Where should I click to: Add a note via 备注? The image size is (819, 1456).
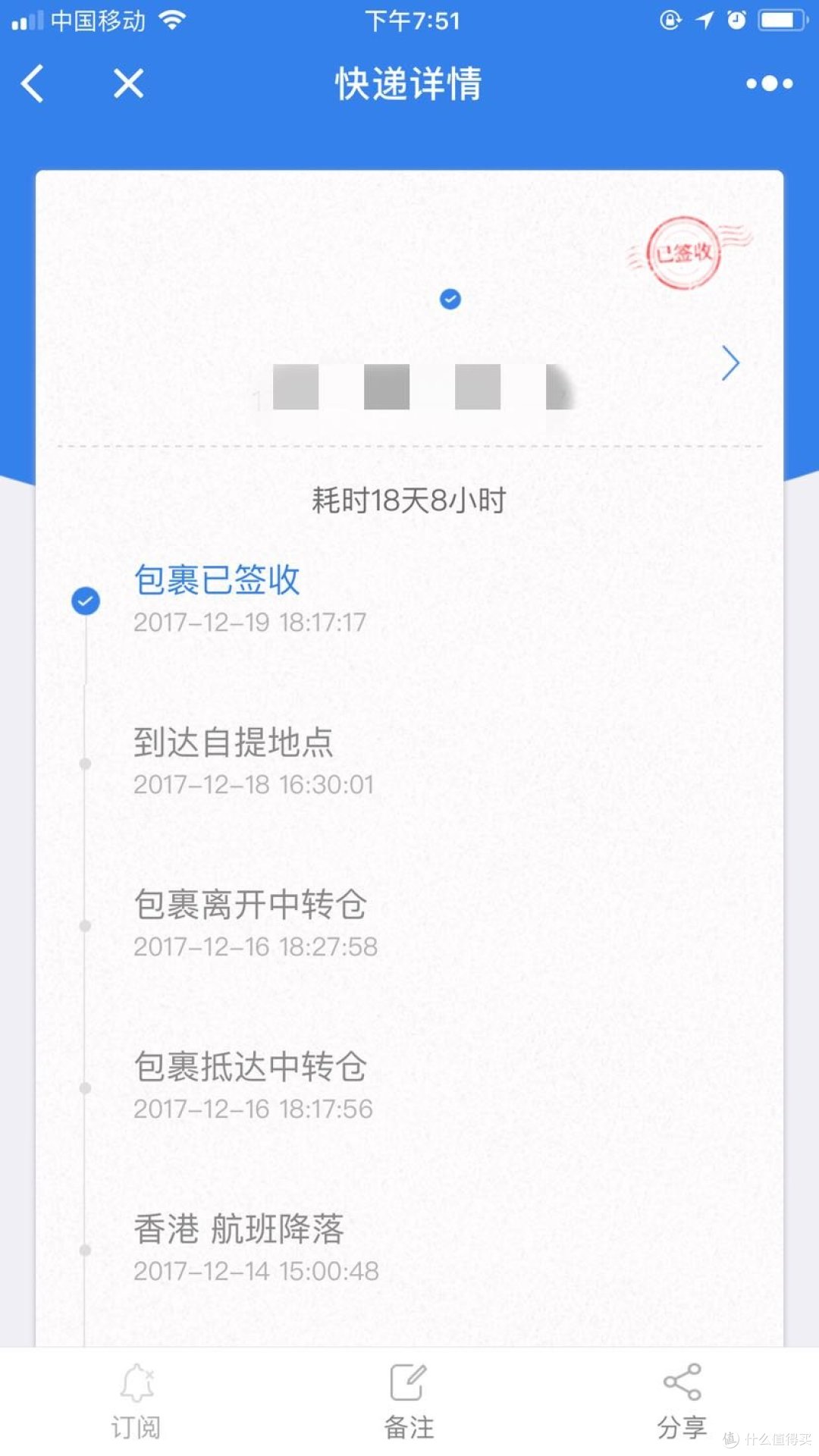[409, 1401]
